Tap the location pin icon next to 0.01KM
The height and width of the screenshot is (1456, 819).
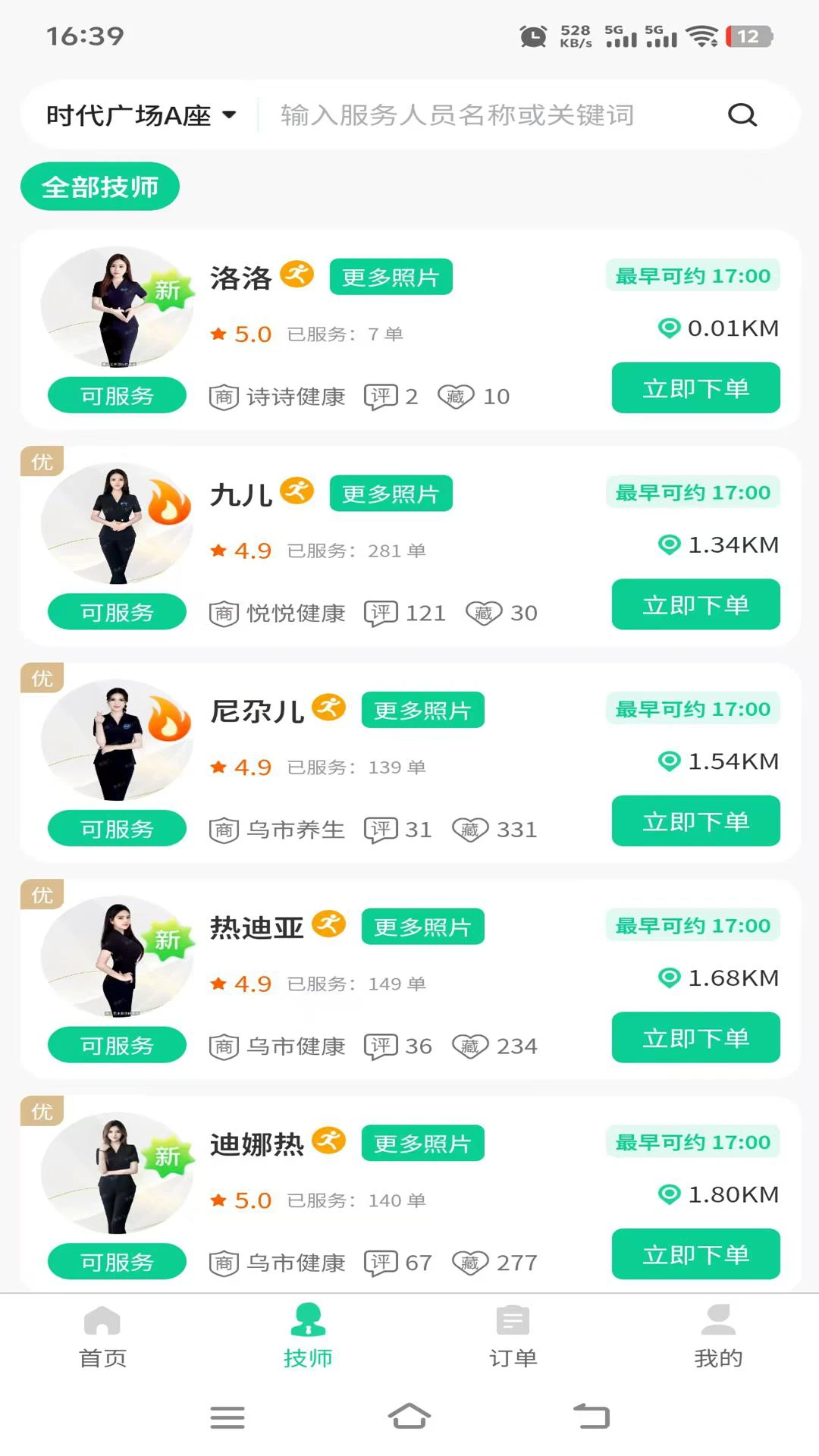coord(667,328)
